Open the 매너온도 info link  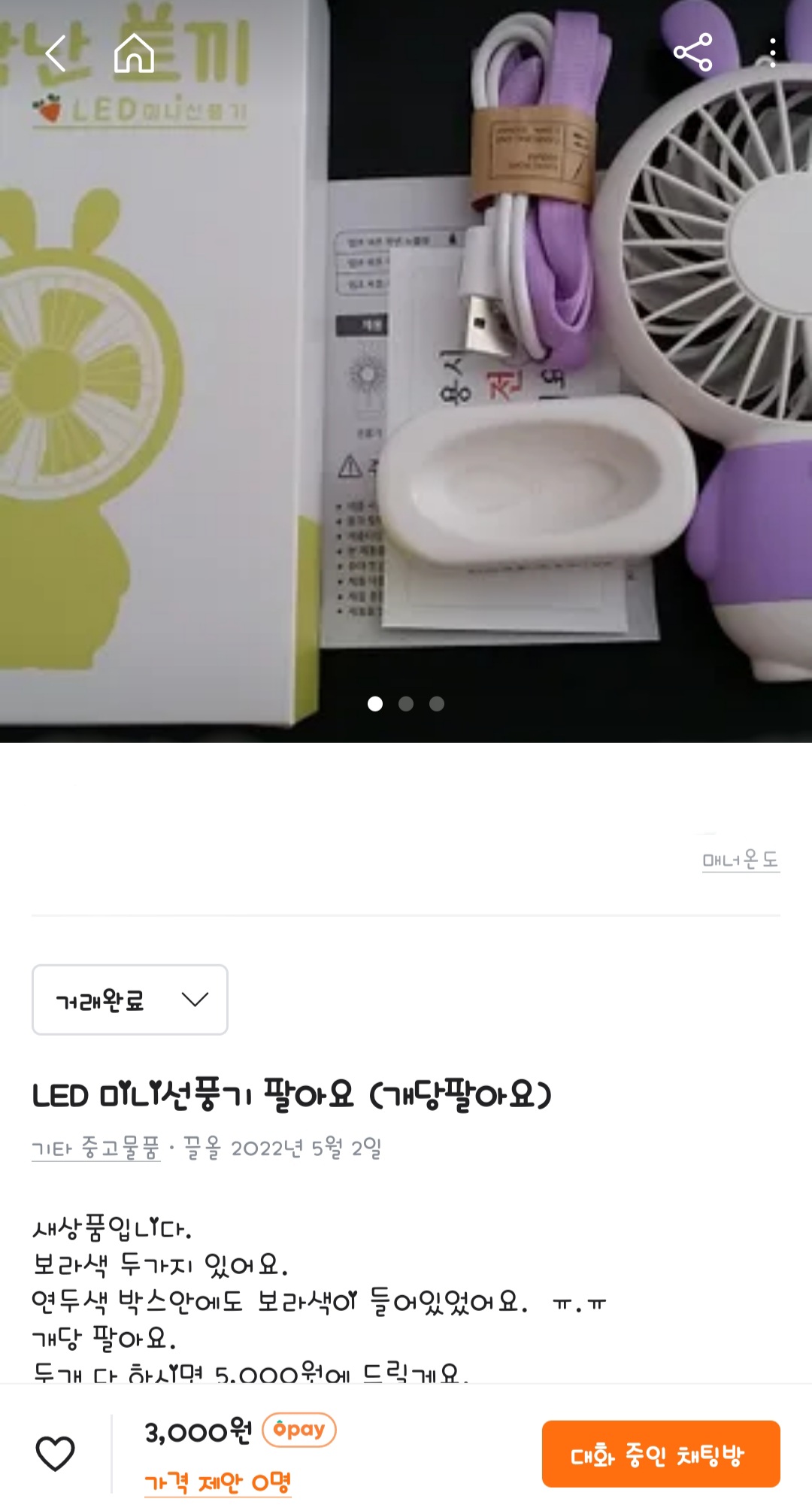(741, 860)
